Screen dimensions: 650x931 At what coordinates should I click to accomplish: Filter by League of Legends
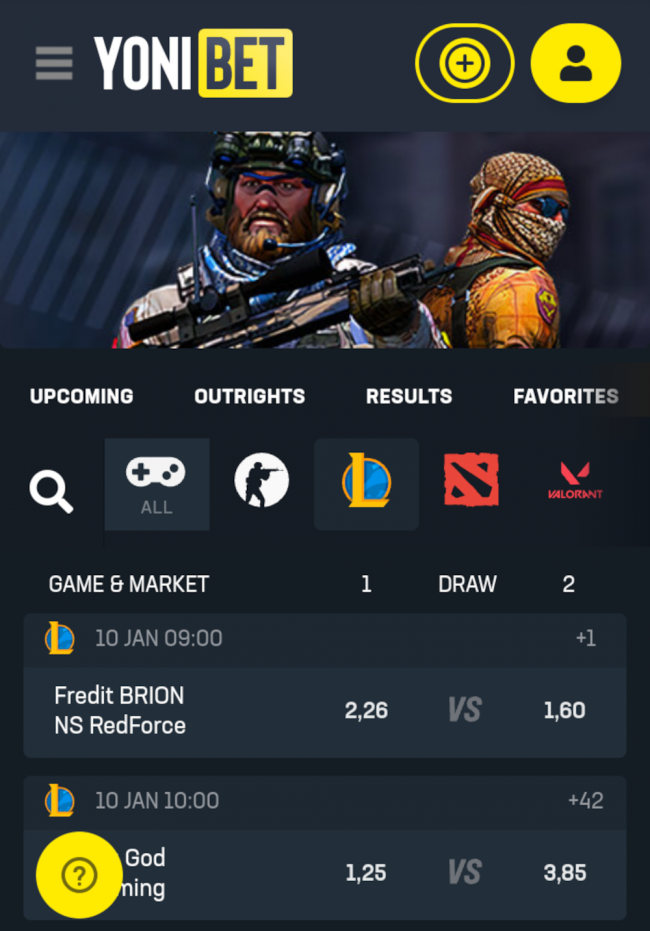click(x=365, y=481)
